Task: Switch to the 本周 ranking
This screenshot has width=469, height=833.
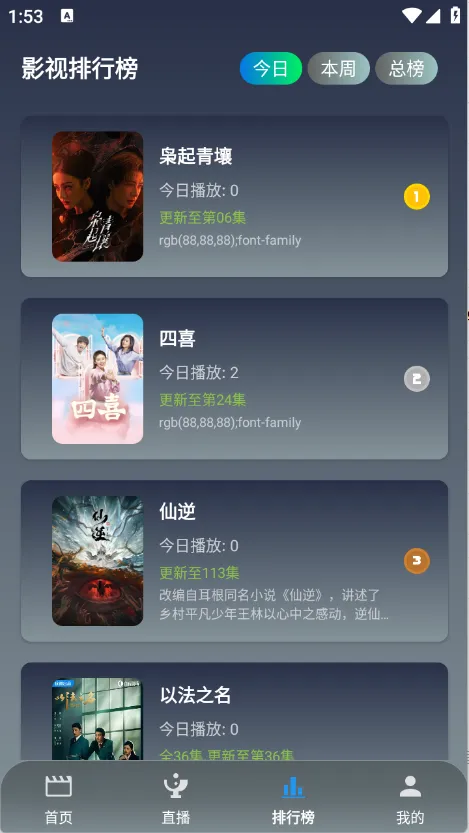Action: (338, 69)
